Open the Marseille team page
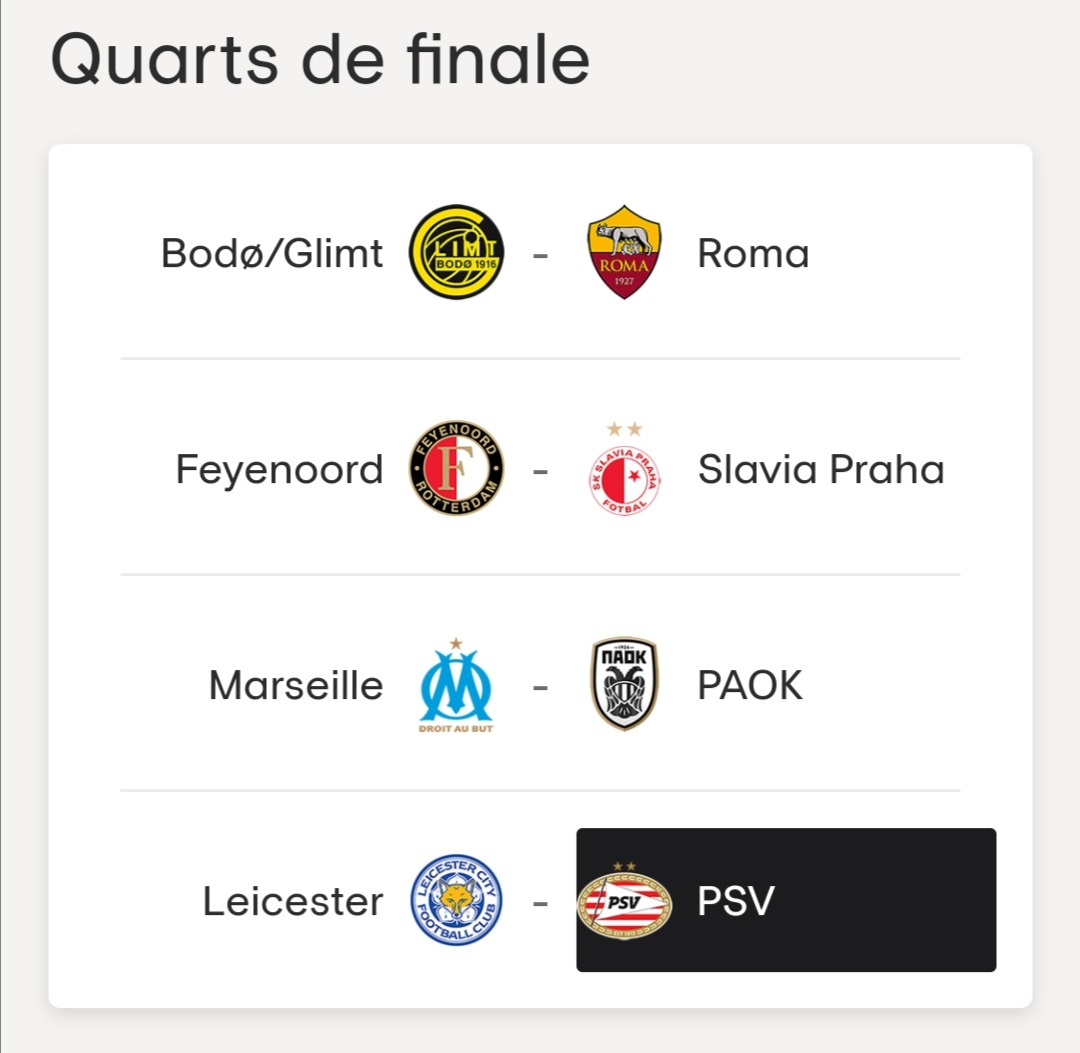This screenshot has height=1053, width=1080. (x=296, y=686)
